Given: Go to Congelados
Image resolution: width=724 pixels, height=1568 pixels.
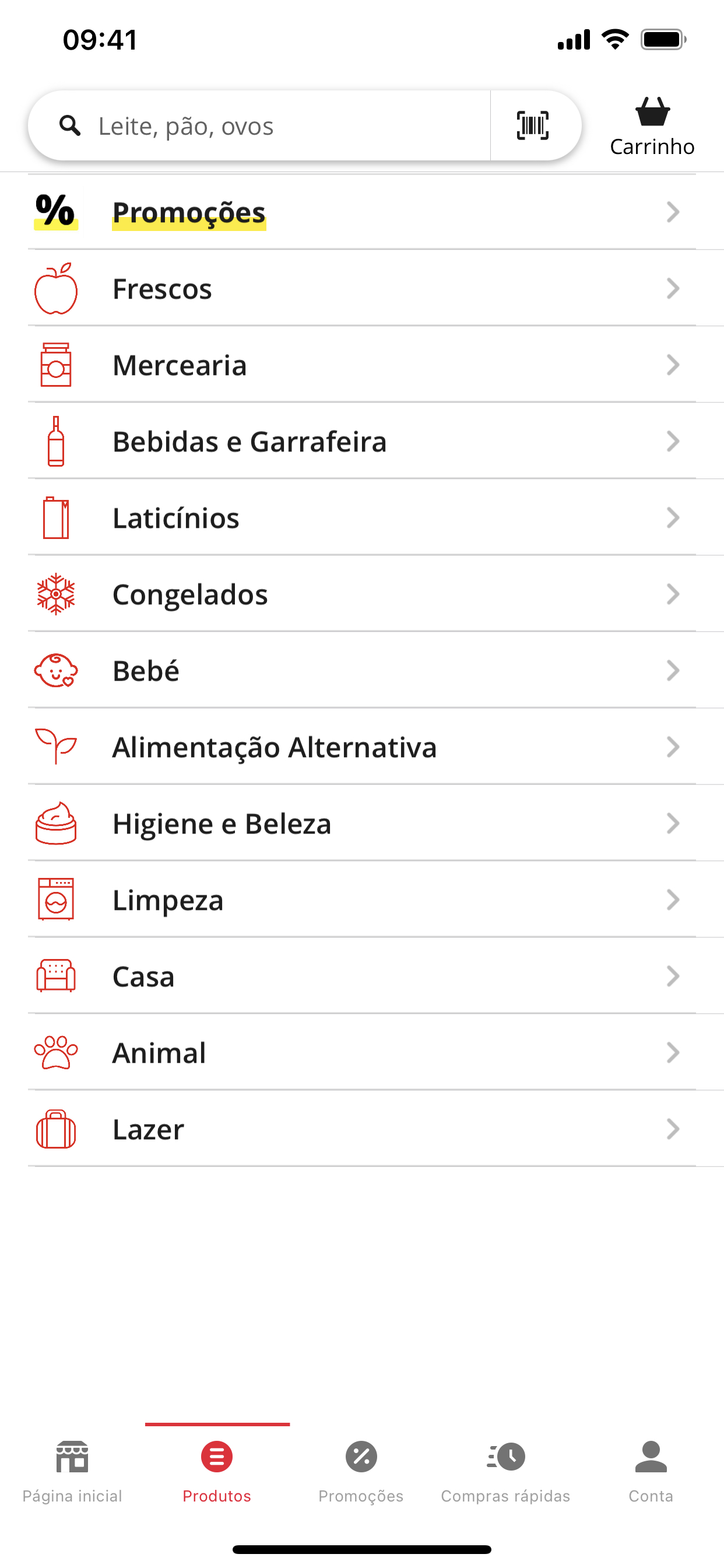Looking at the screenshot, I should point(362,594).
